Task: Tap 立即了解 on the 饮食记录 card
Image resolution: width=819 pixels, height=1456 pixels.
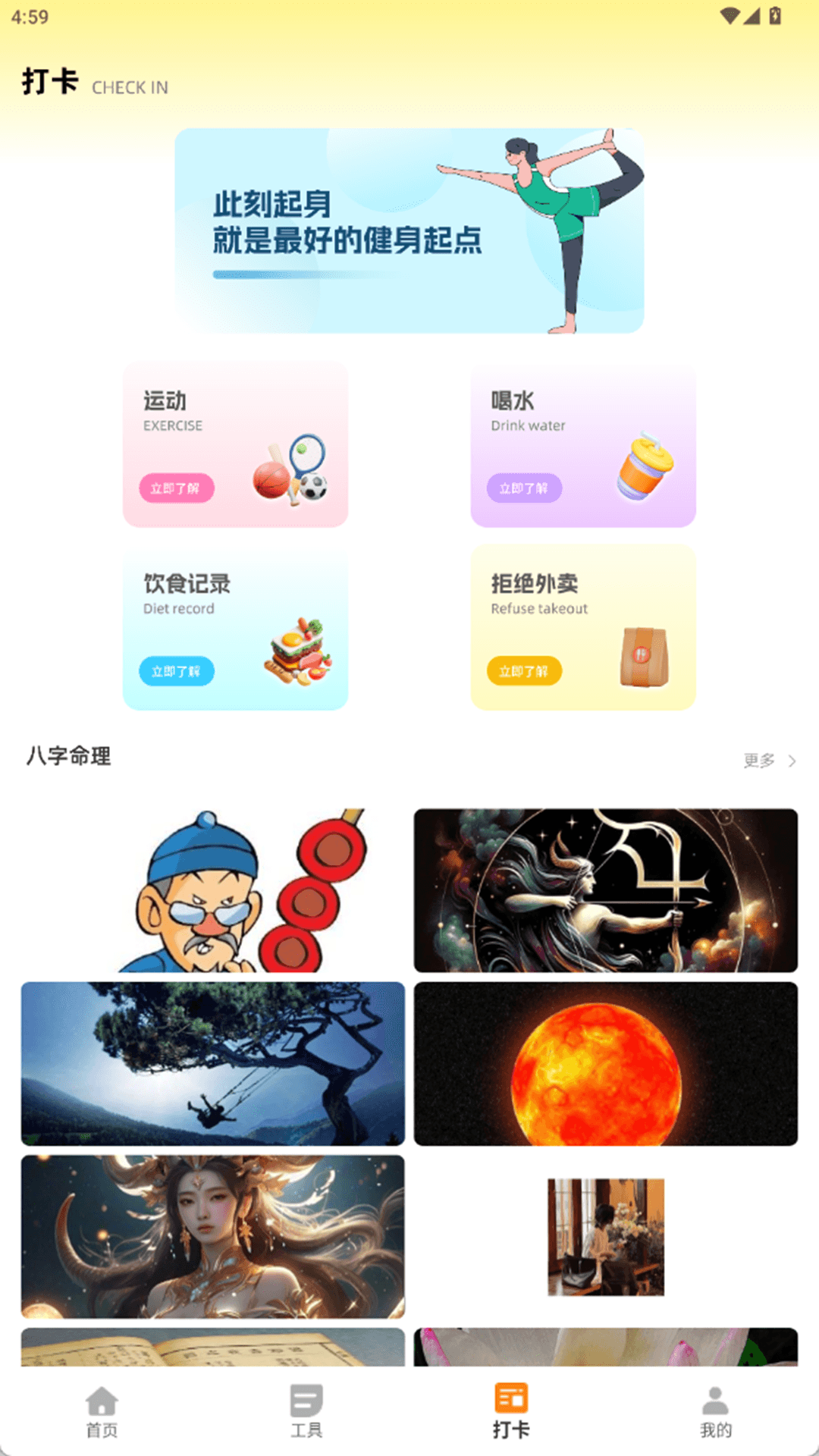Action: click(x=176, y=671)
